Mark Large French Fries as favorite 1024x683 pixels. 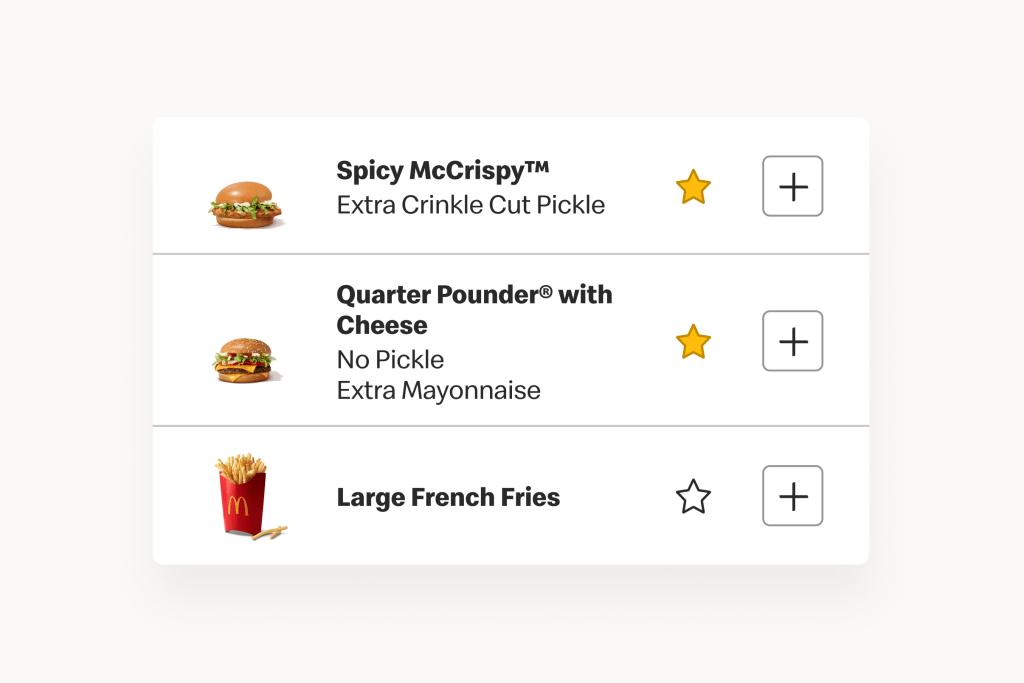click(693, 497)
